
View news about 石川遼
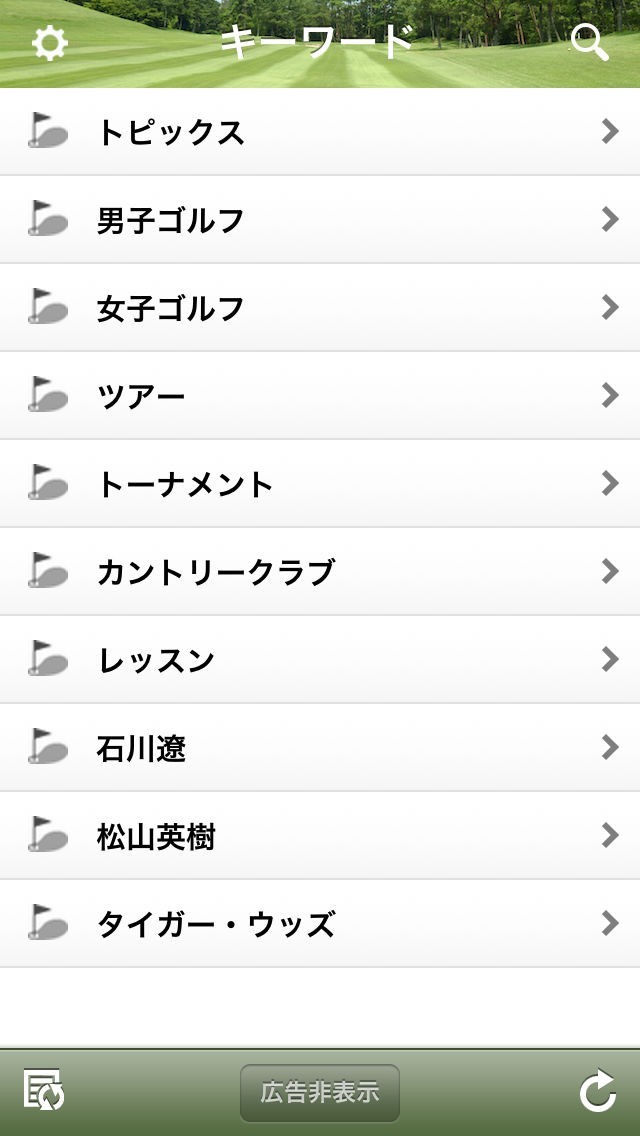(x=320, y=748)
